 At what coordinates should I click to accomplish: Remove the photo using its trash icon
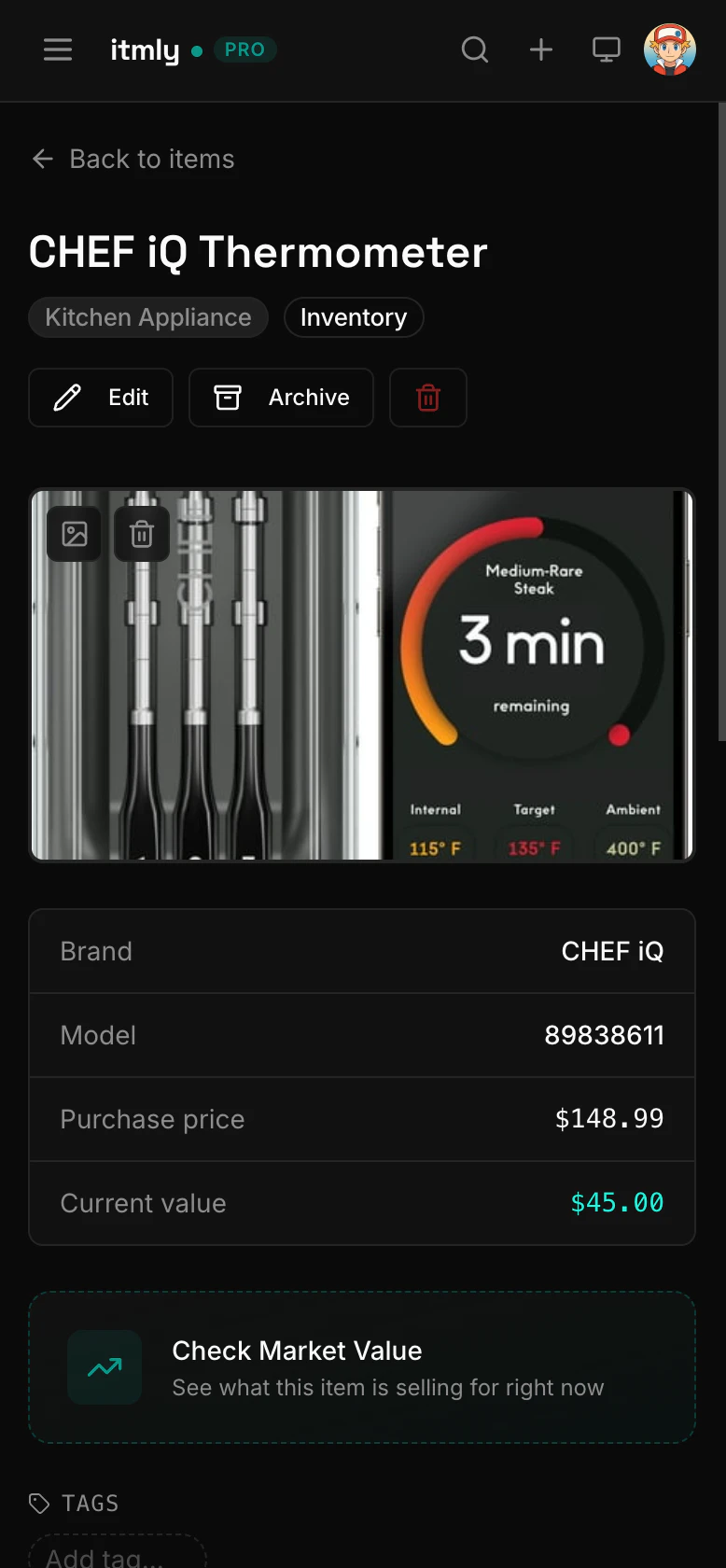coord(142,534)
